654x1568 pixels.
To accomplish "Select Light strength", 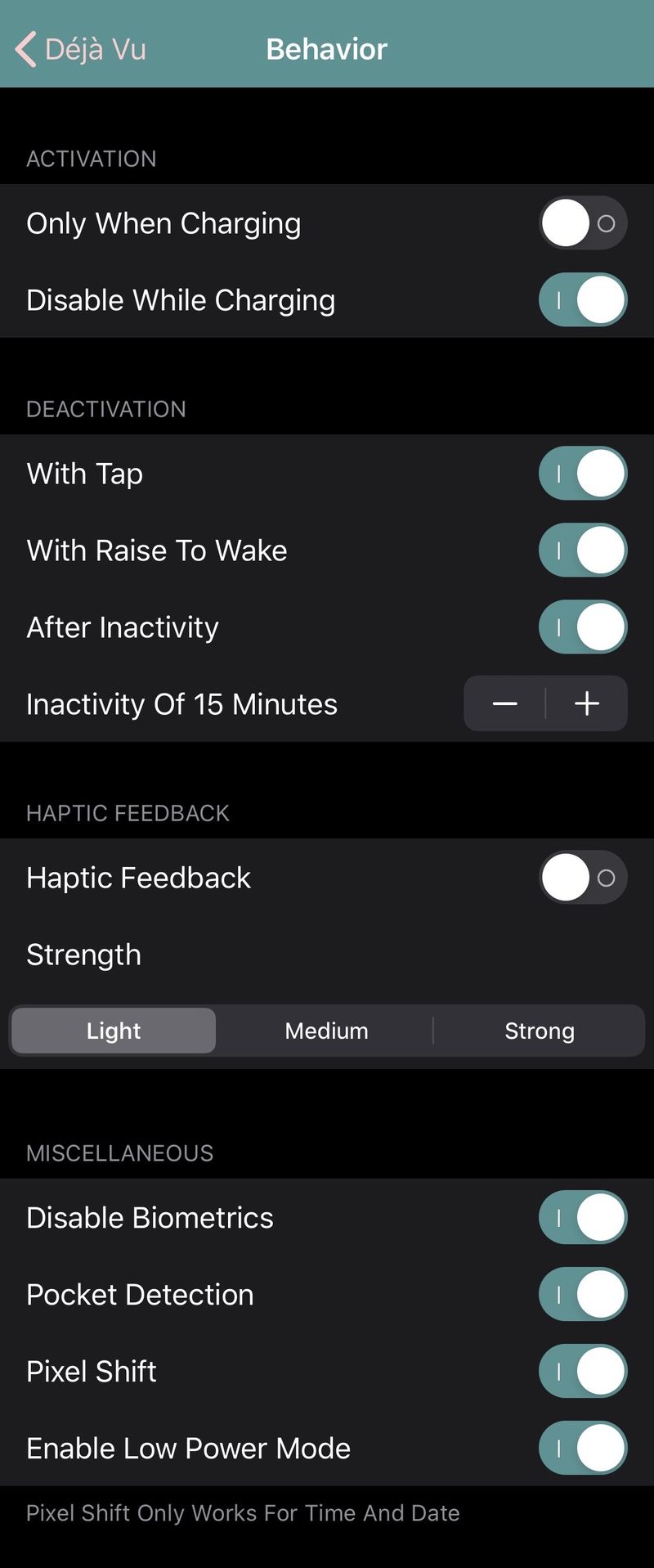I will click(114, 1031).
